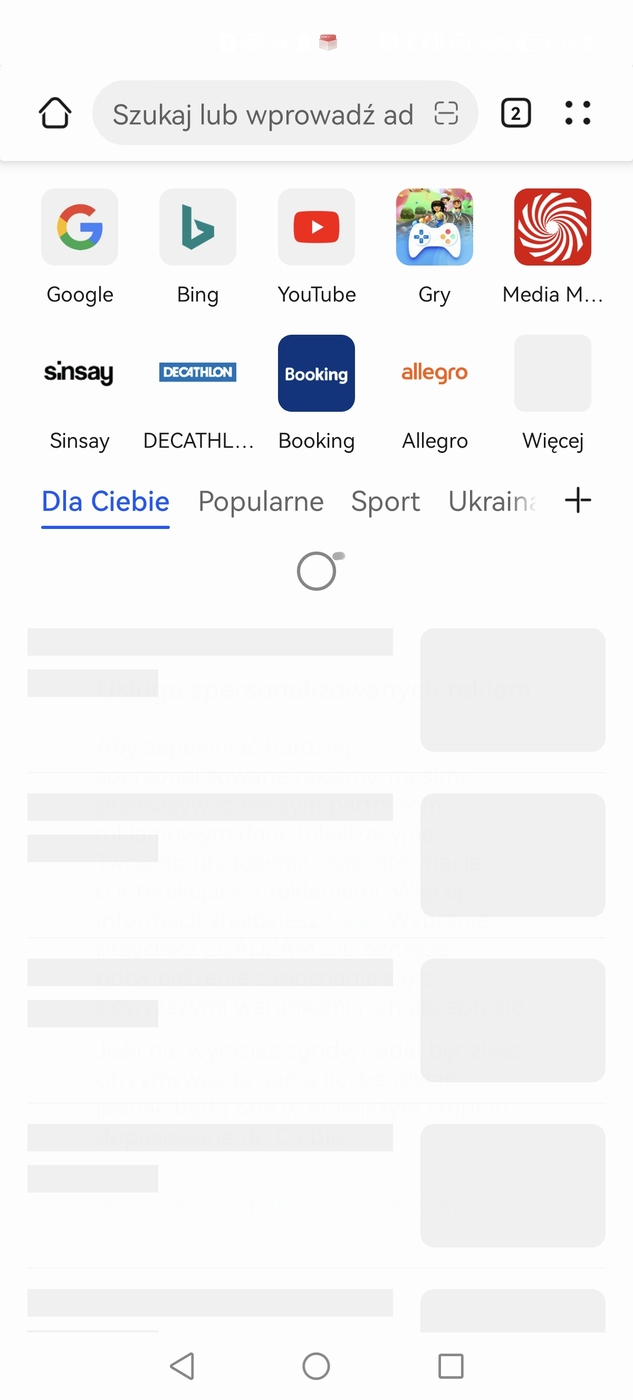Viewport: 633px width, 1400px height.
Task: Tap the search or address field
Action: (x=262, y=115)
